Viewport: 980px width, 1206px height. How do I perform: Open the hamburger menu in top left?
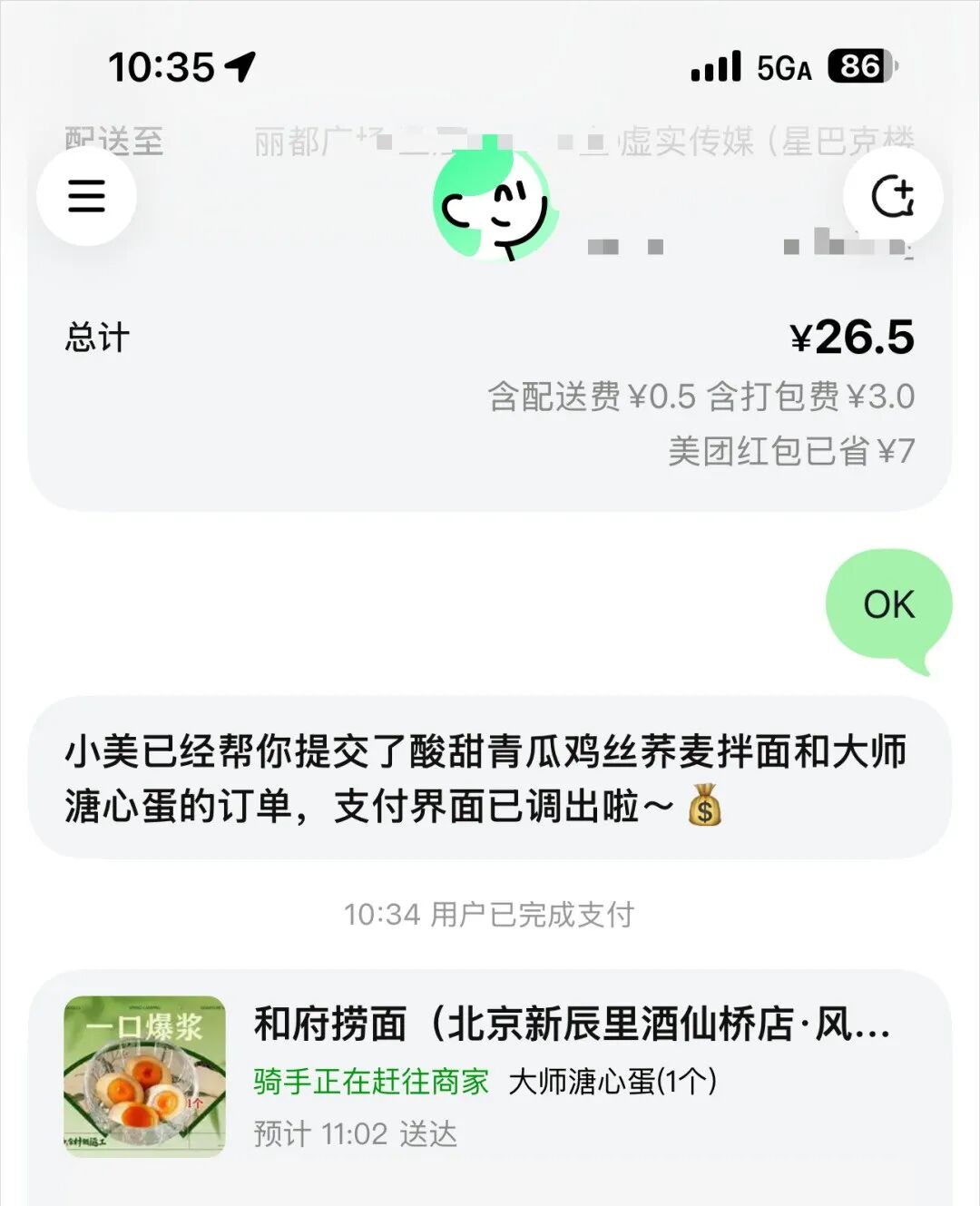point(87,194)
